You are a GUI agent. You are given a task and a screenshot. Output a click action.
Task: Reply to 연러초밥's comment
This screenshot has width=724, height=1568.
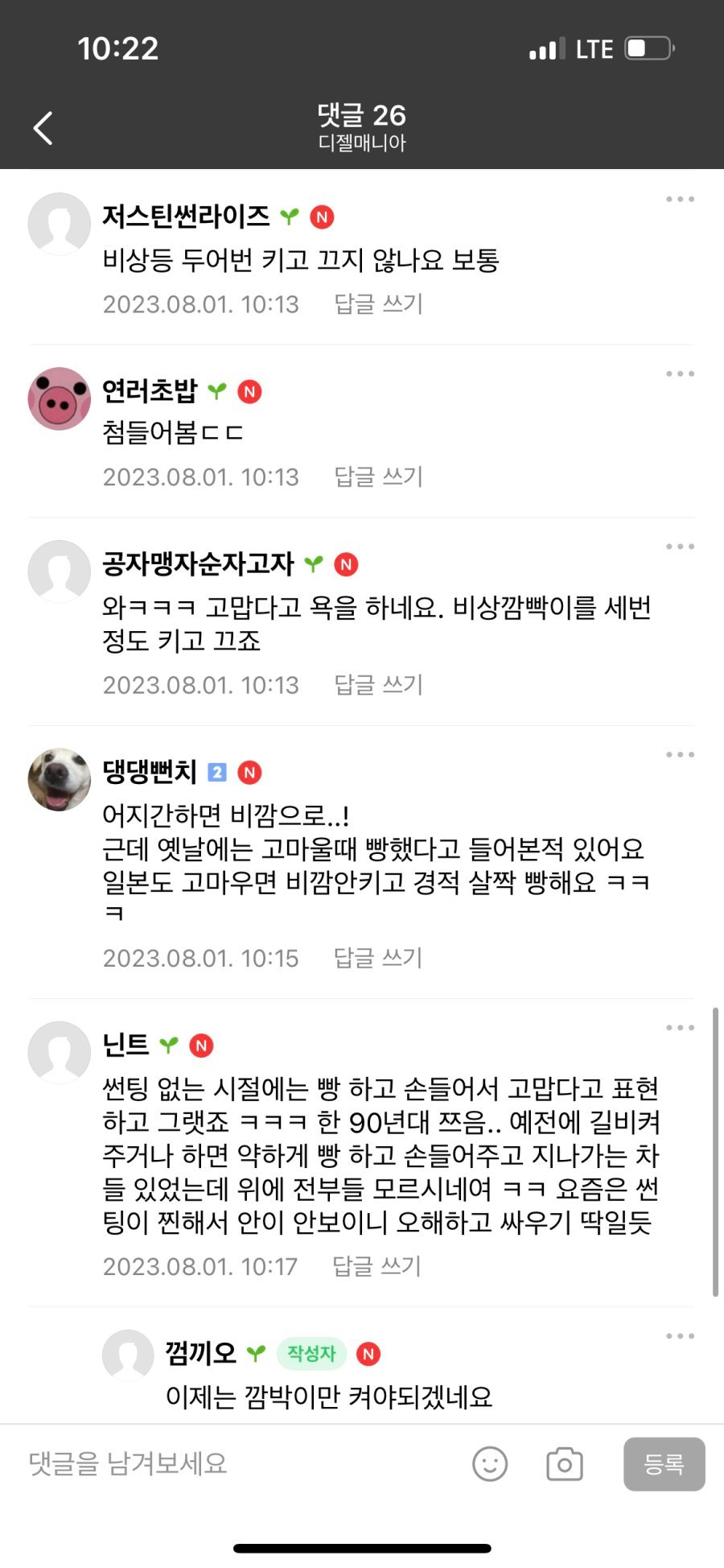click(378, 477)
